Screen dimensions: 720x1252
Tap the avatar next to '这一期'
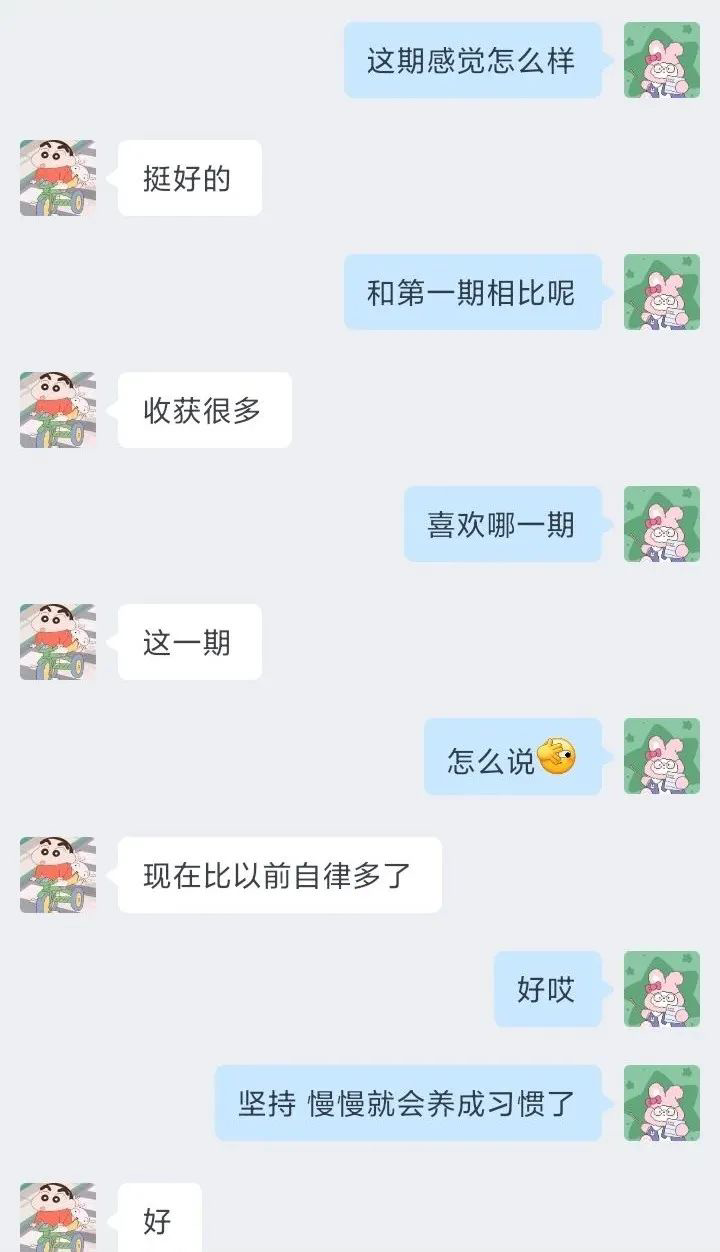point(58,642)
